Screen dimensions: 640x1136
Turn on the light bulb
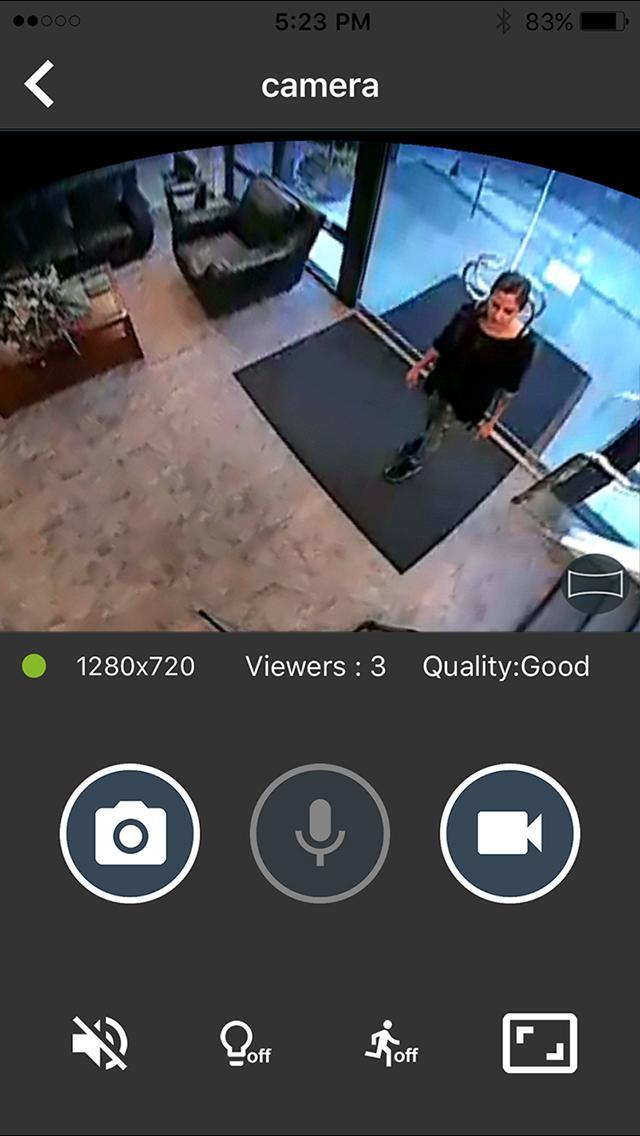point(244,1043)
